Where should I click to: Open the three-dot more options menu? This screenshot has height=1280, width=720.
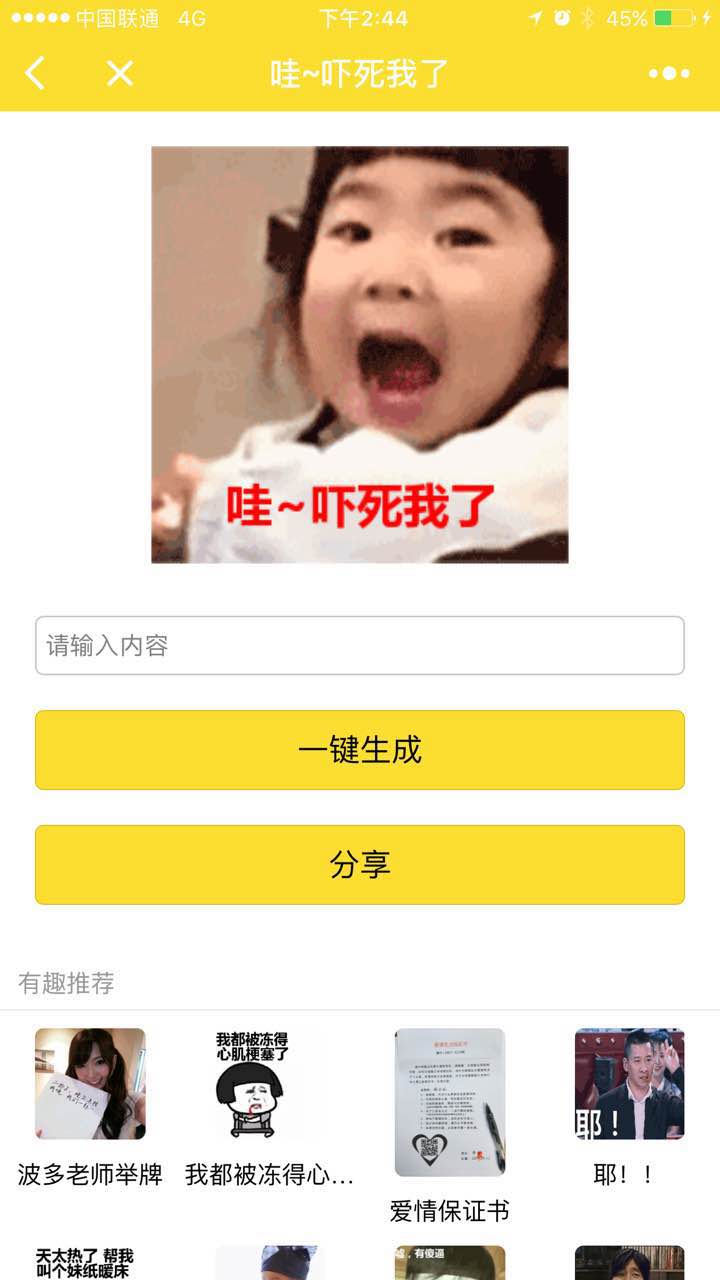(668, 73)
